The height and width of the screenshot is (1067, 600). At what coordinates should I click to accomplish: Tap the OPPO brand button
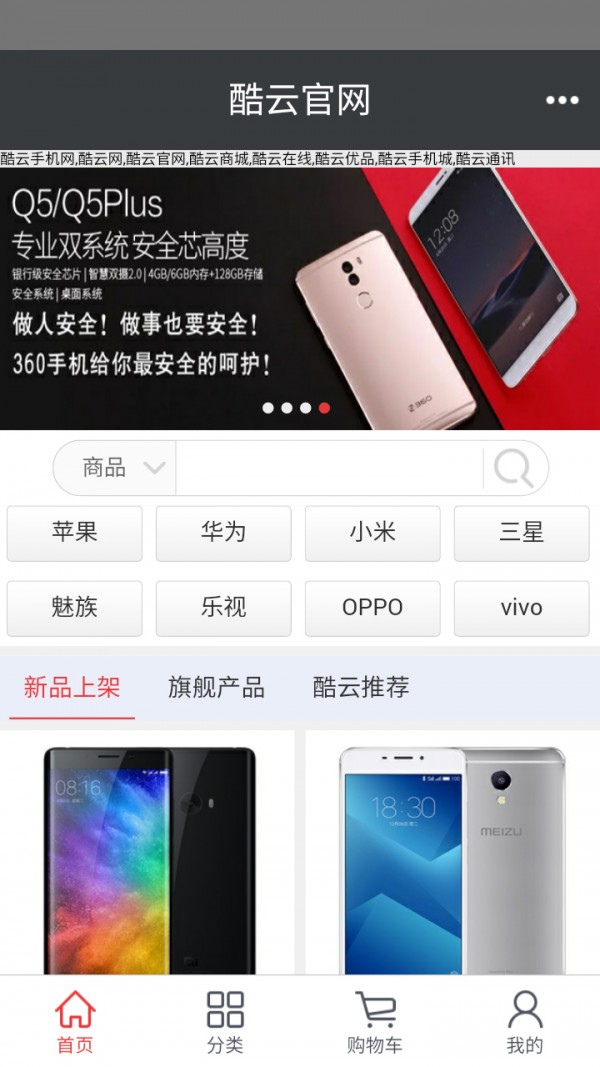pos(372,608)
